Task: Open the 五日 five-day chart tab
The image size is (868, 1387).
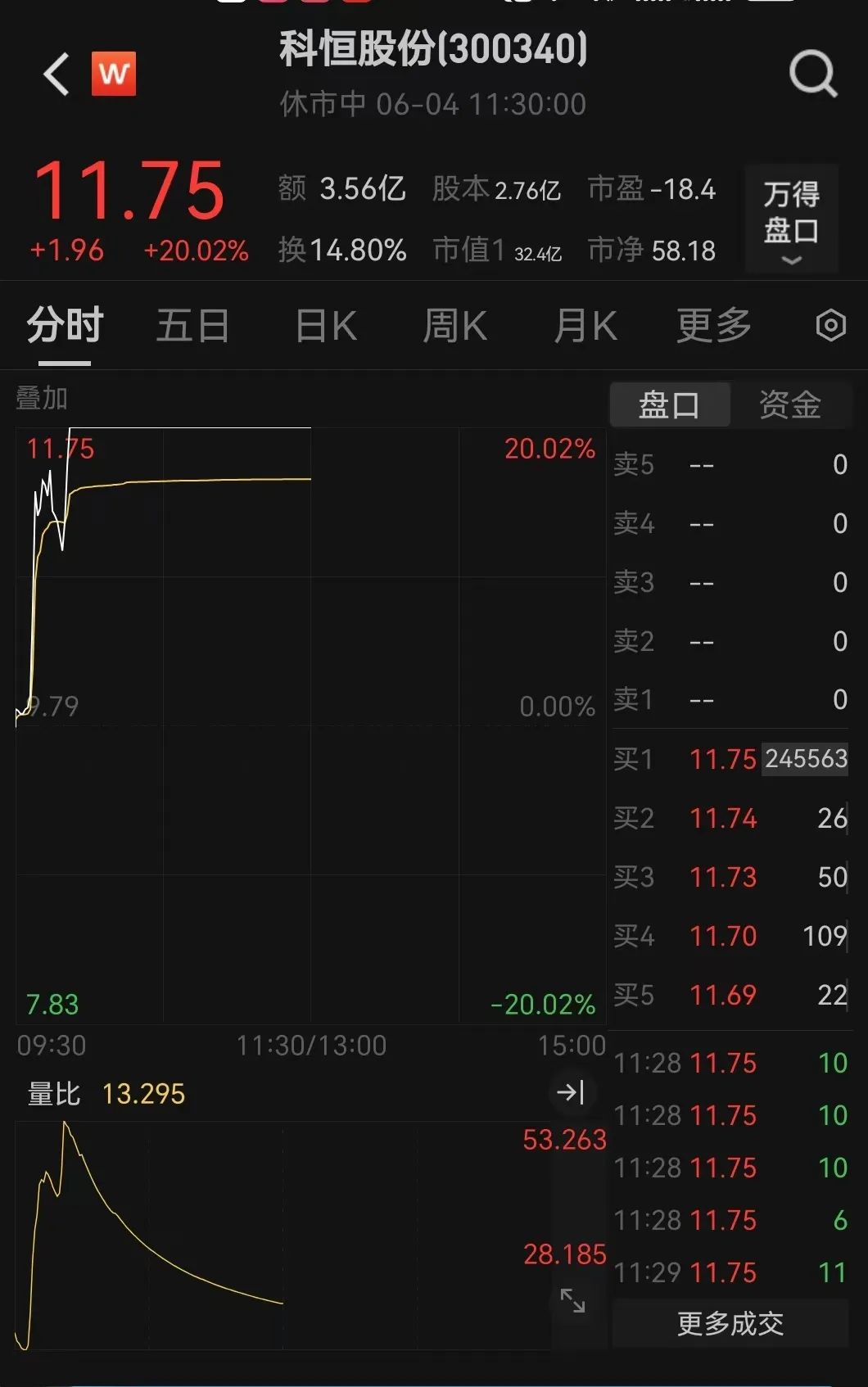Action: tap(192, 325)
